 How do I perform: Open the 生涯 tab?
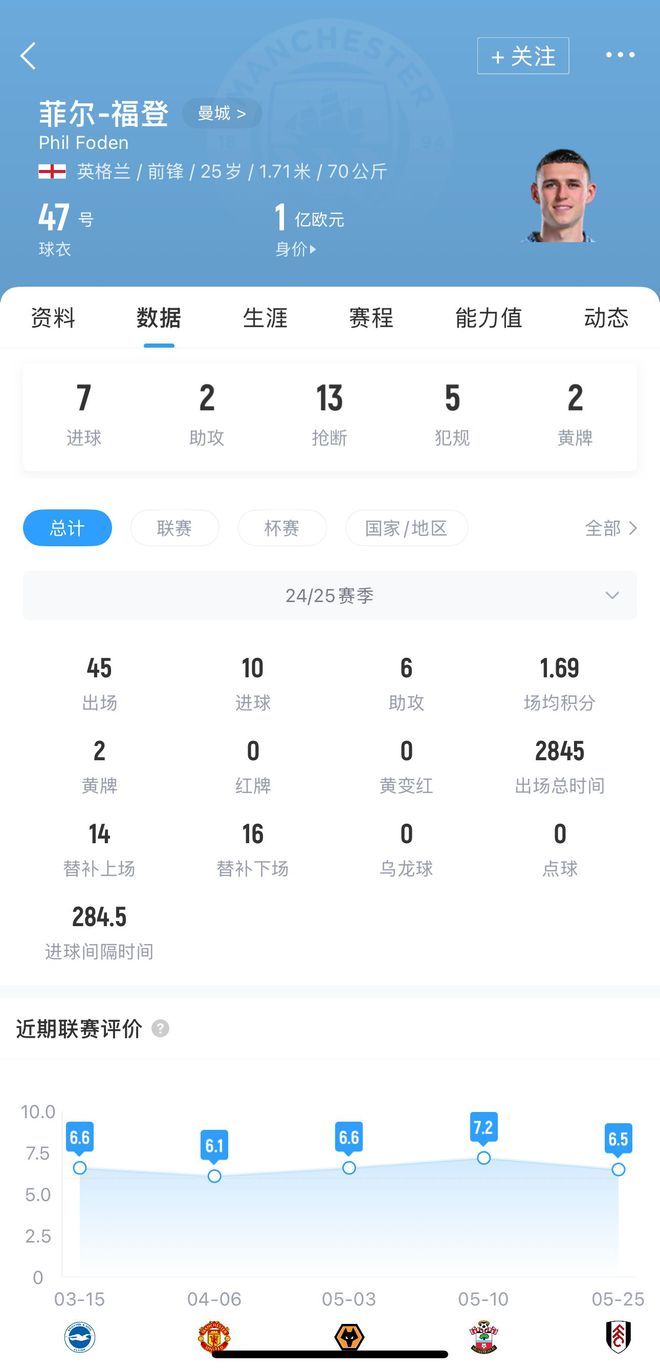tap(265, 318)
